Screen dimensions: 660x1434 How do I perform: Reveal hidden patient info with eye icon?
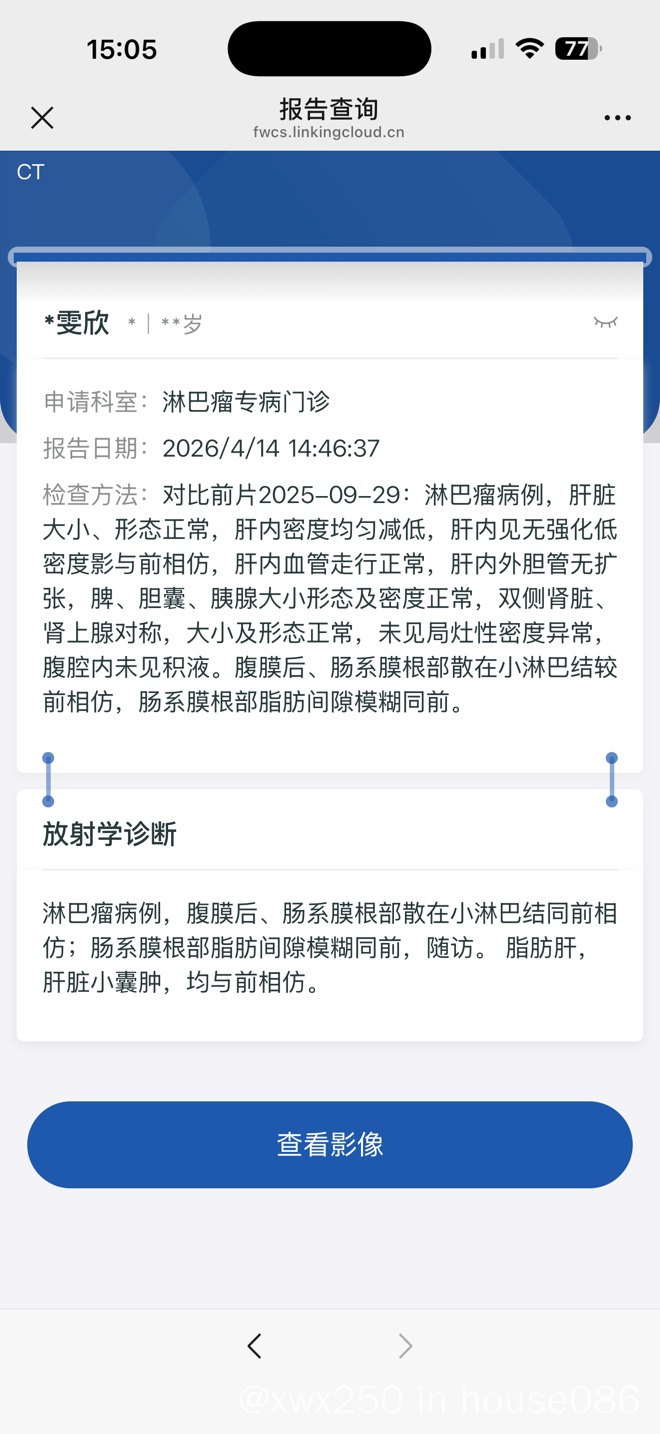pyautogui.click(x=605, y=322)
